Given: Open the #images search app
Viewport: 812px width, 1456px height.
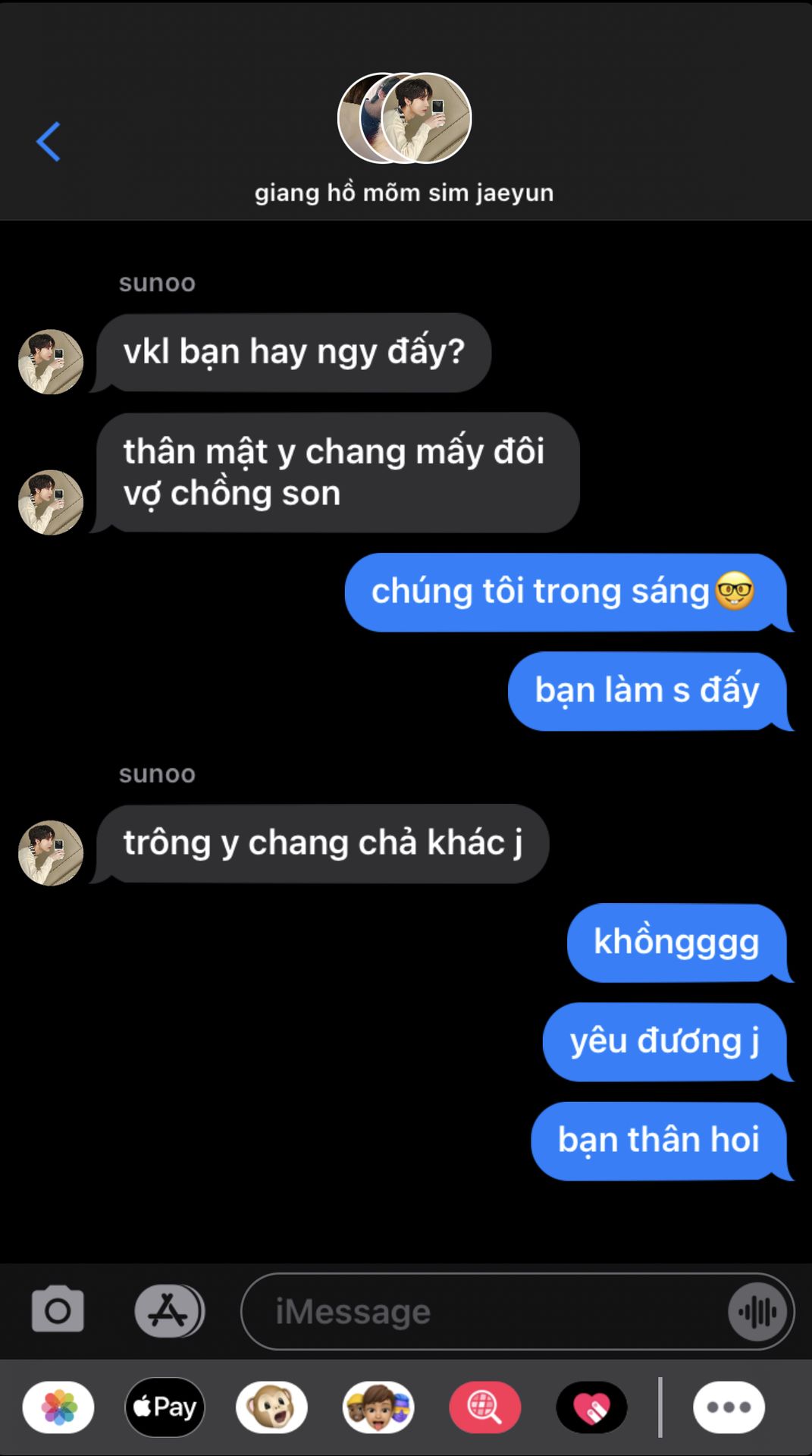Looking at the screenshot, I should coord(485,1407).
